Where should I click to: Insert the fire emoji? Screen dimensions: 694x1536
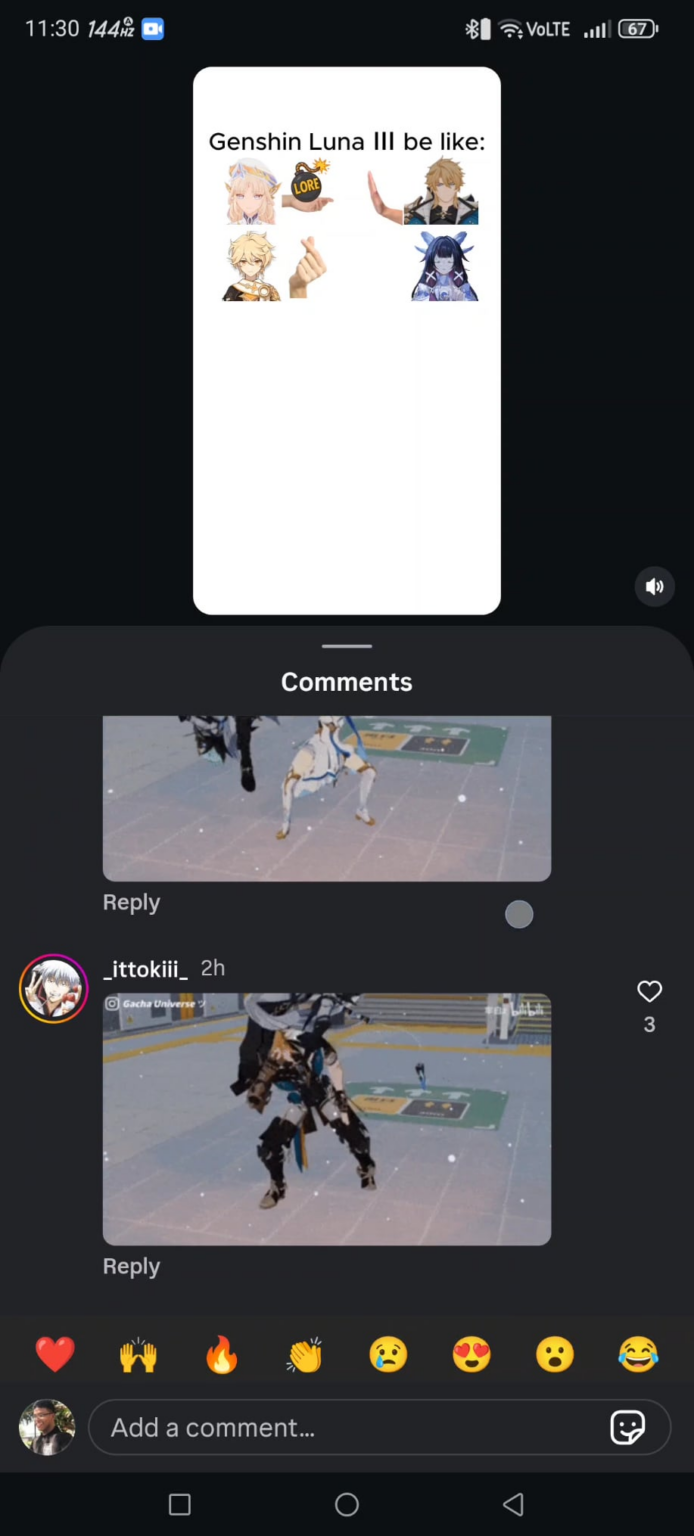222,1355
